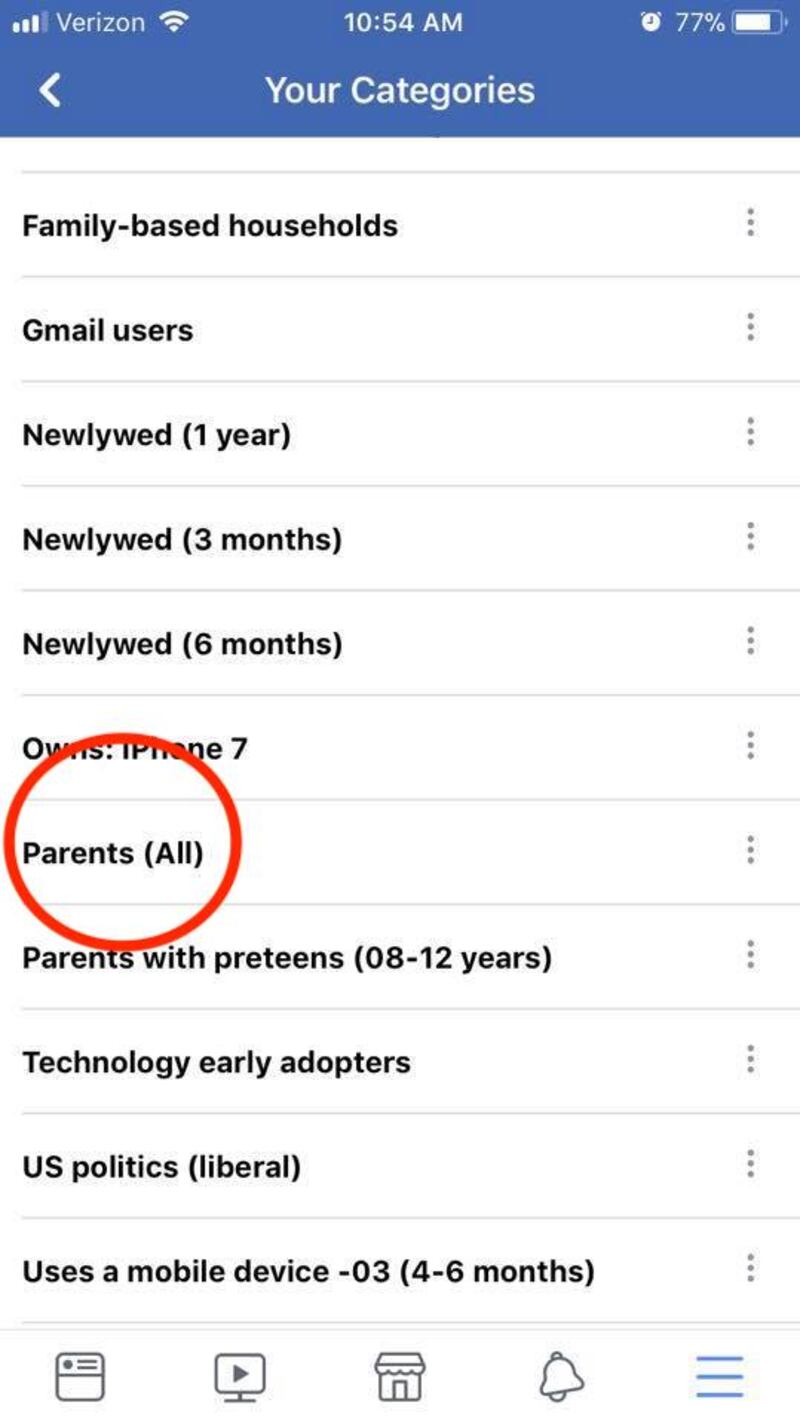
Task: Open the menu for Newlywed (6 months)
Action: [750, 642]
